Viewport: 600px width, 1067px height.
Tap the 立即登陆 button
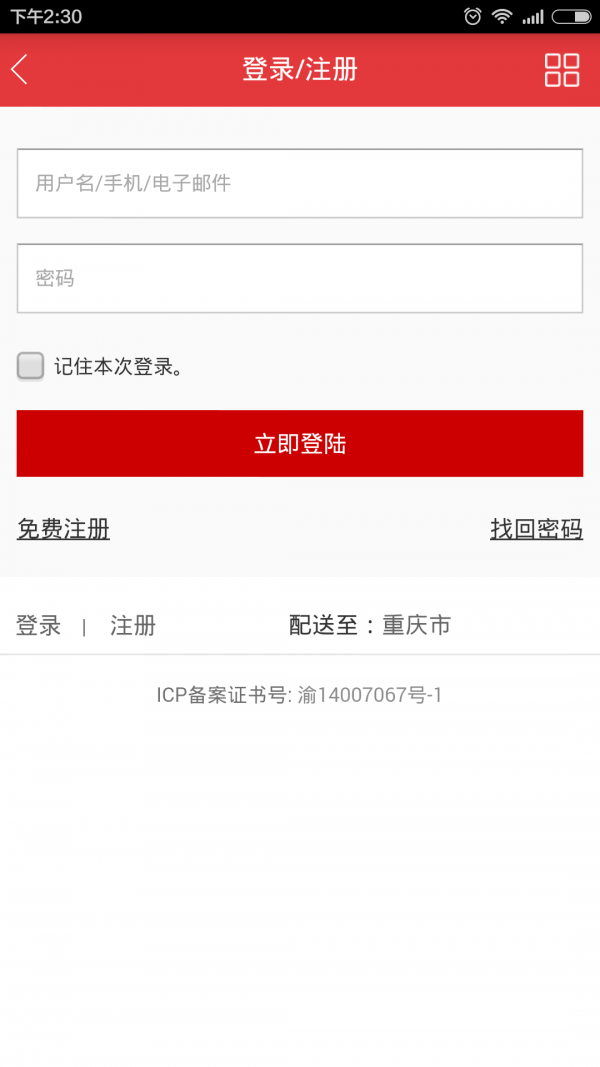[300, 443]
